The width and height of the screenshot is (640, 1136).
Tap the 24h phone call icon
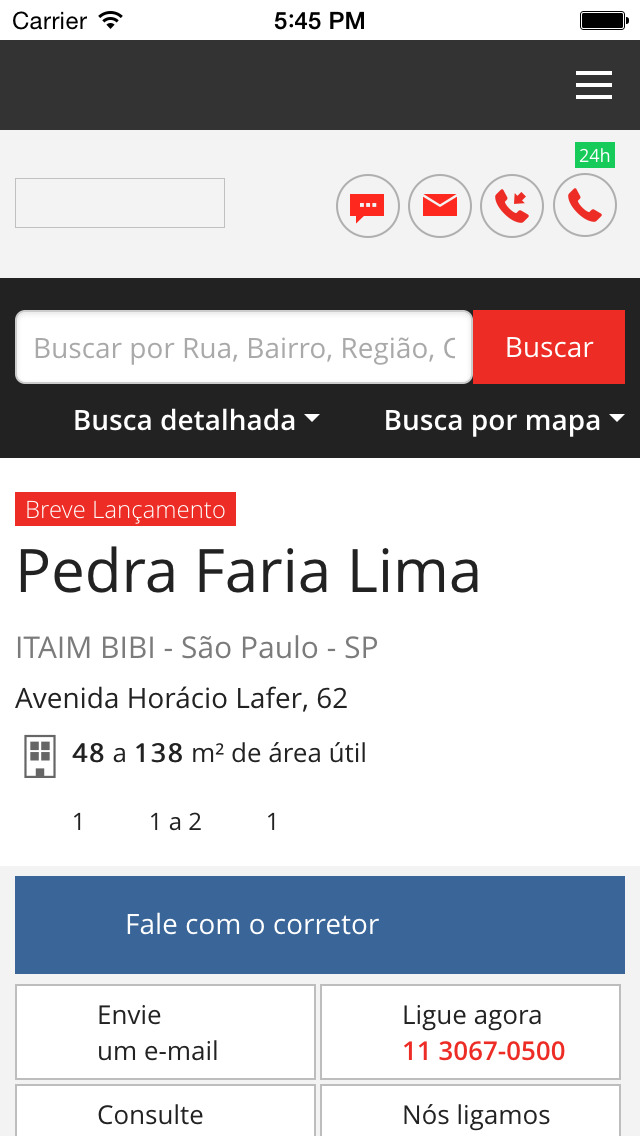coord(585,206)
